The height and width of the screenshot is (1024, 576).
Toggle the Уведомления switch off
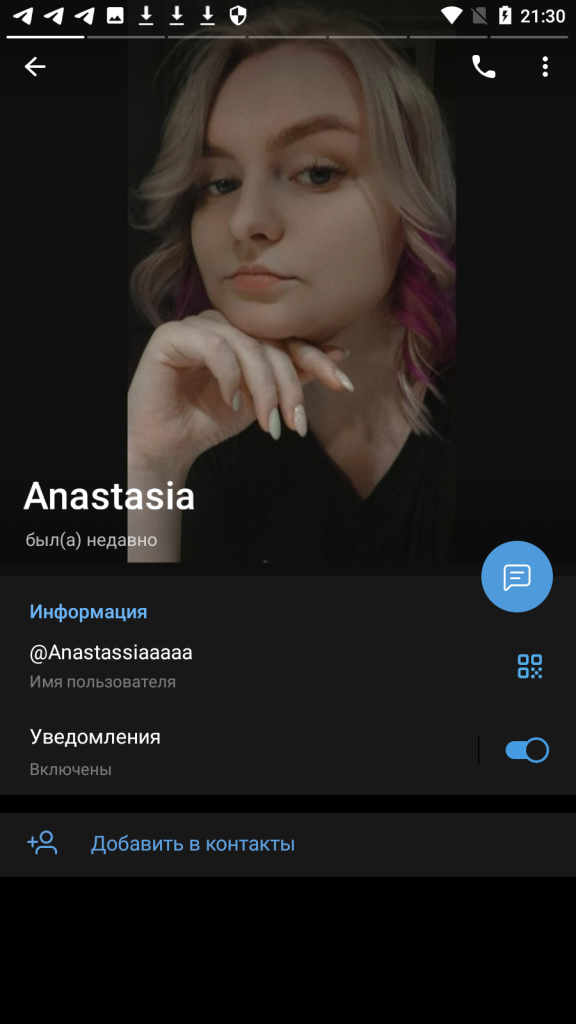click(x=526, y=750)
